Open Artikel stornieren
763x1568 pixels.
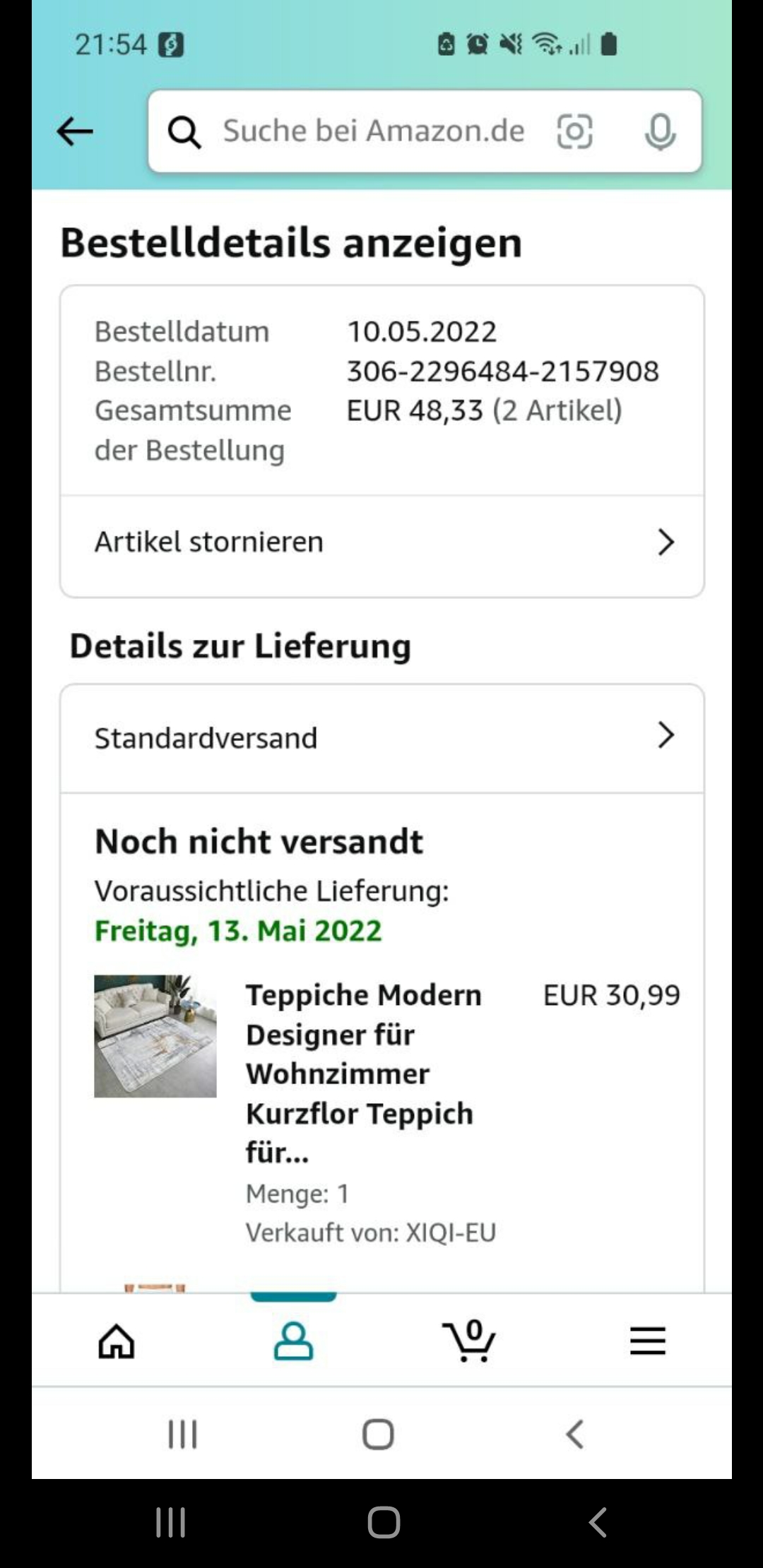(x=381, y=542)
